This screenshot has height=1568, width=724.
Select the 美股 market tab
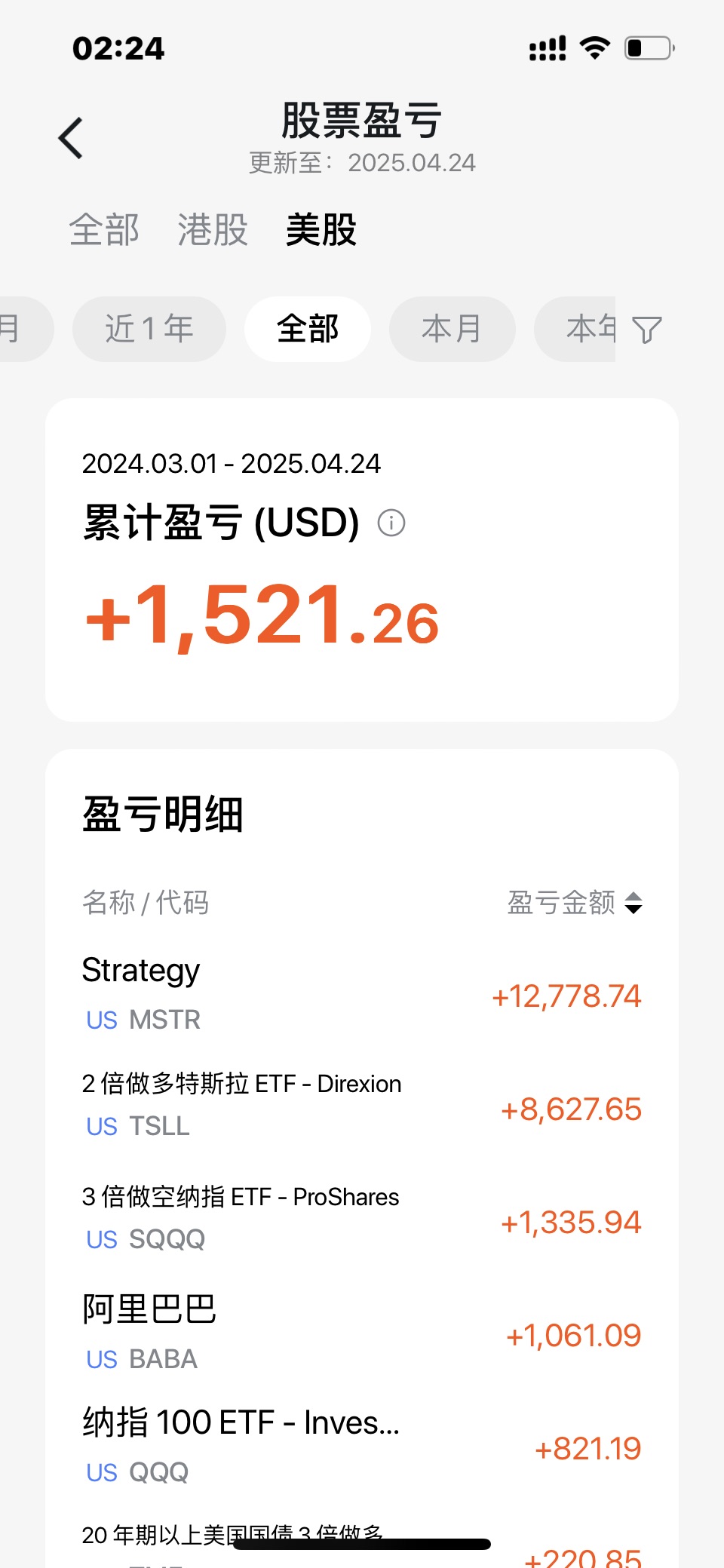click(x=321, y=230)
